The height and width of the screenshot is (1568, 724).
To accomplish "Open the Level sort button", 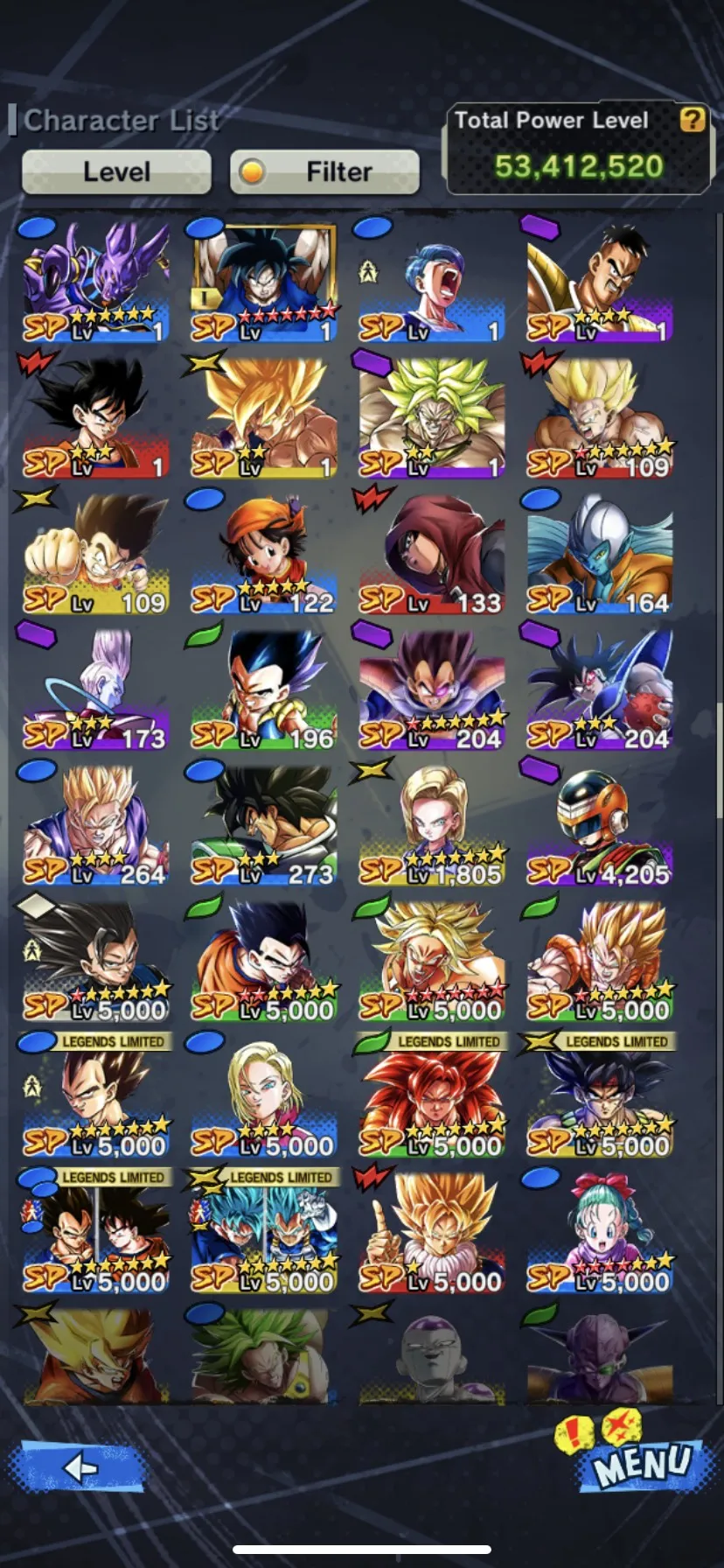I will [116, 171].
